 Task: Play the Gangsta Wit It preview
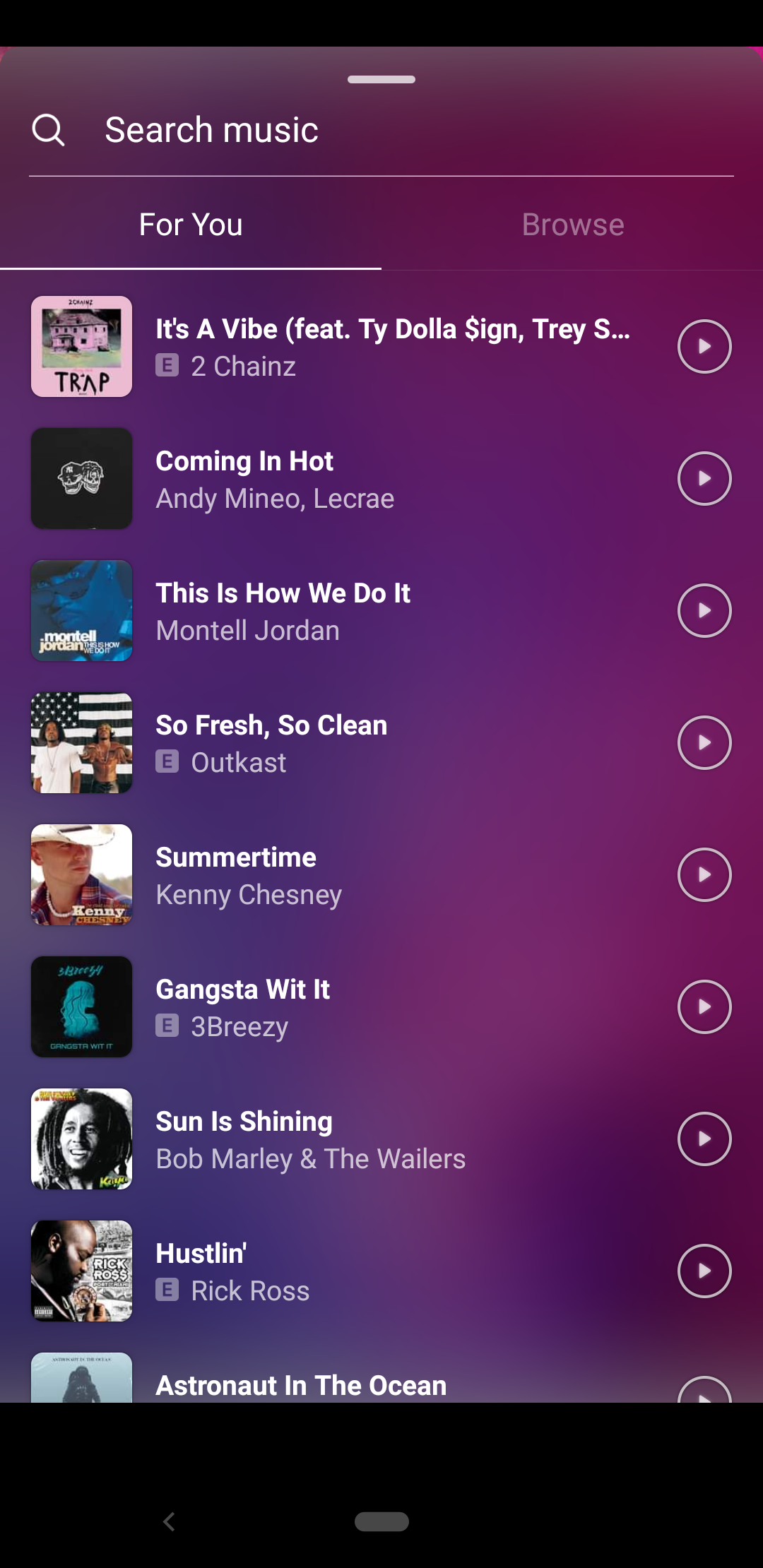coord(704,1006)
